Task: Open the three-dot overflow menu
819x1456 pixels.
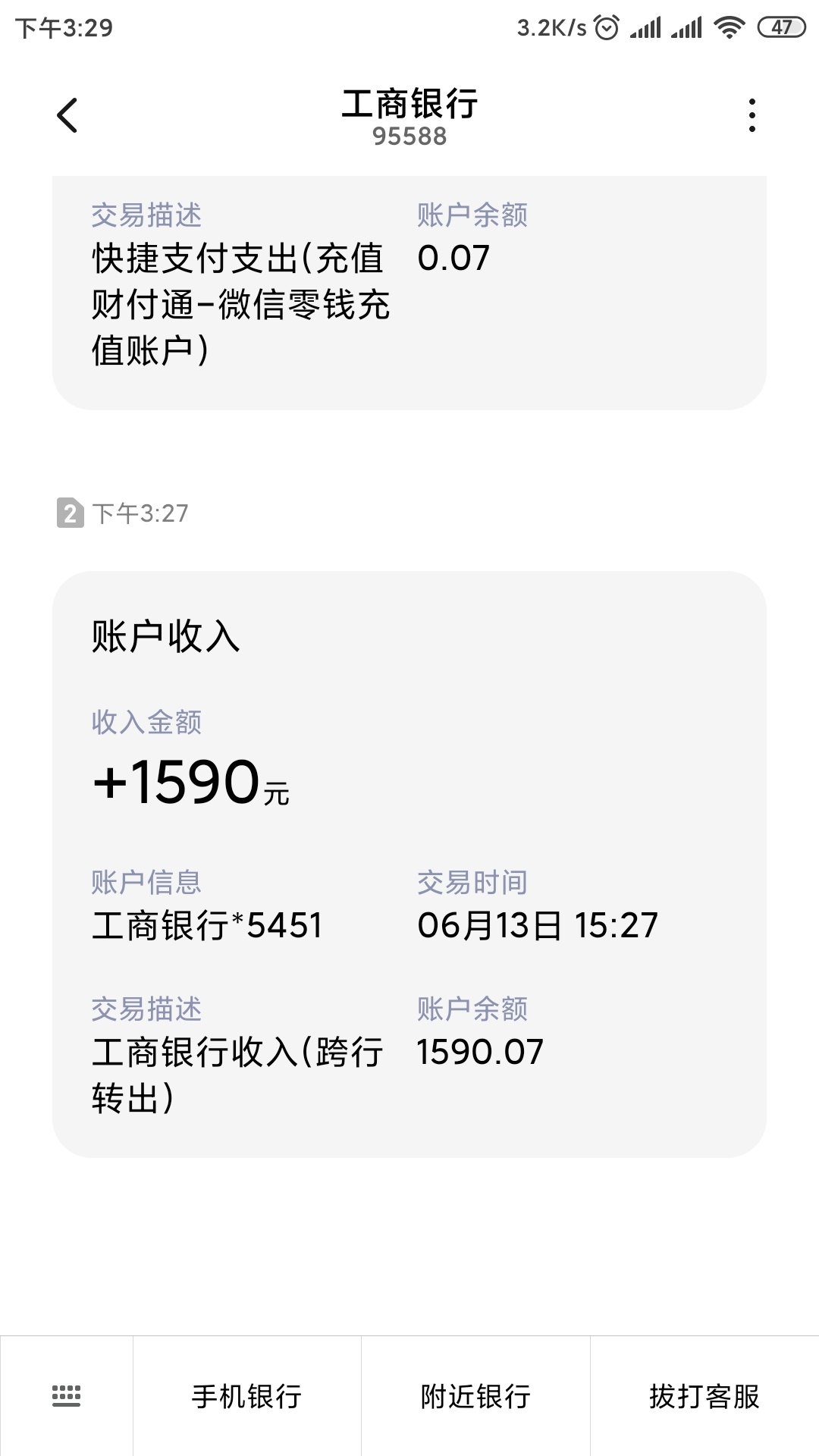Action: (752, 115)
